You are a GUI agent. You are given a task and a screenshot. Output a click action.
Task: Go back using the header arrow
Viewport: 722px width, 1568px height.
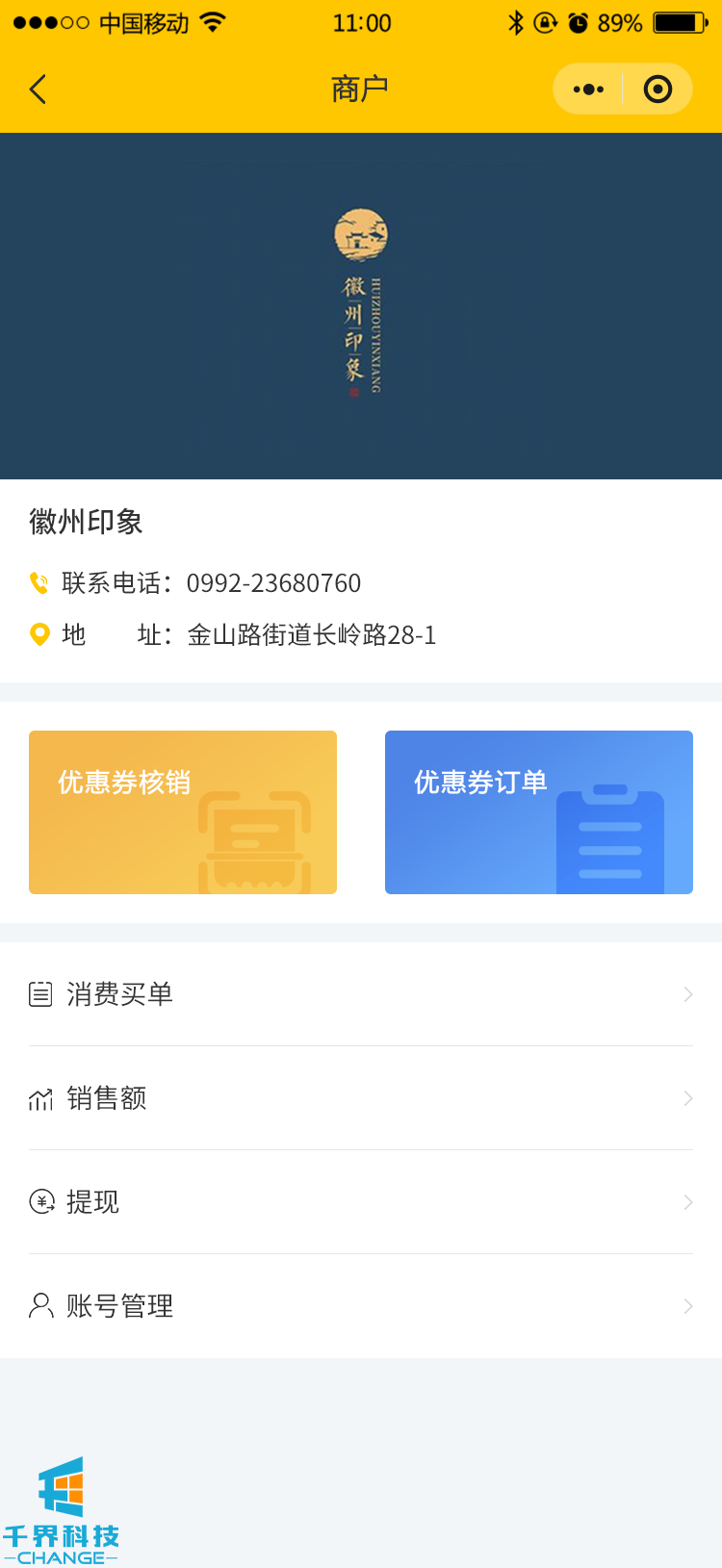(39, 90)
